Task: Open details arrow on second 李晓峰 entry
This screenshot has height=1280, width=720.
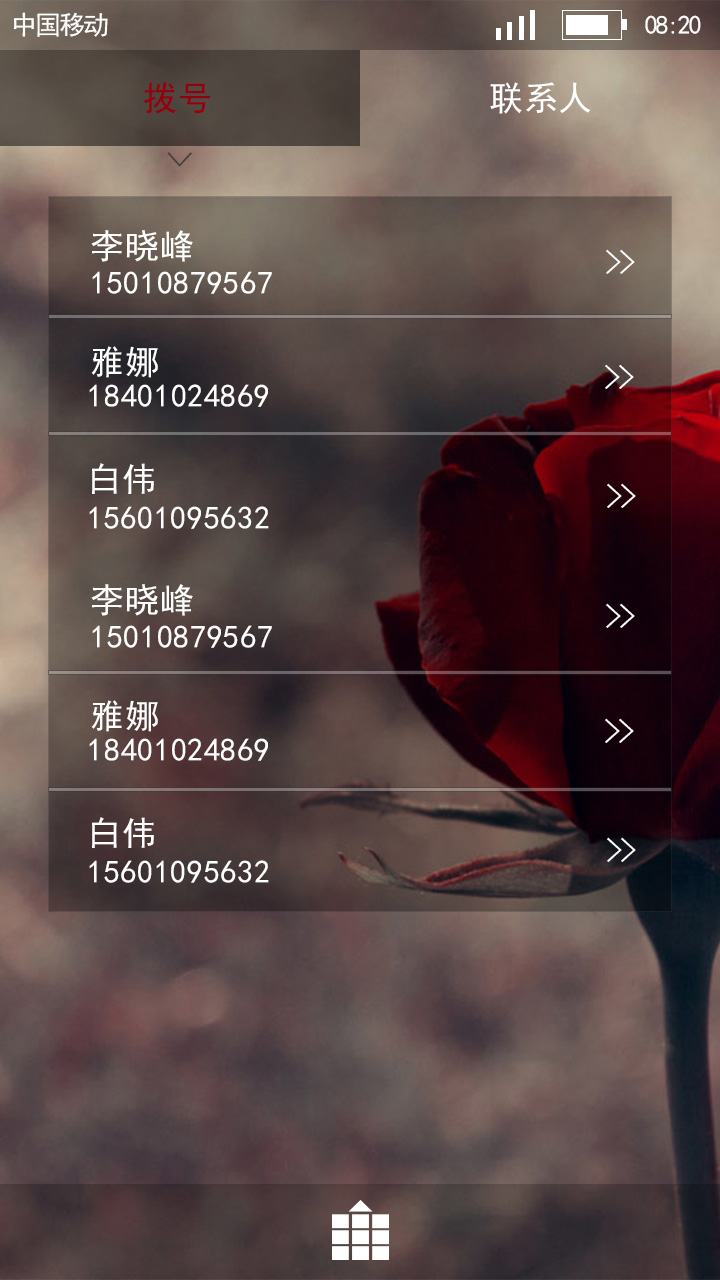Action: (620, 616)
